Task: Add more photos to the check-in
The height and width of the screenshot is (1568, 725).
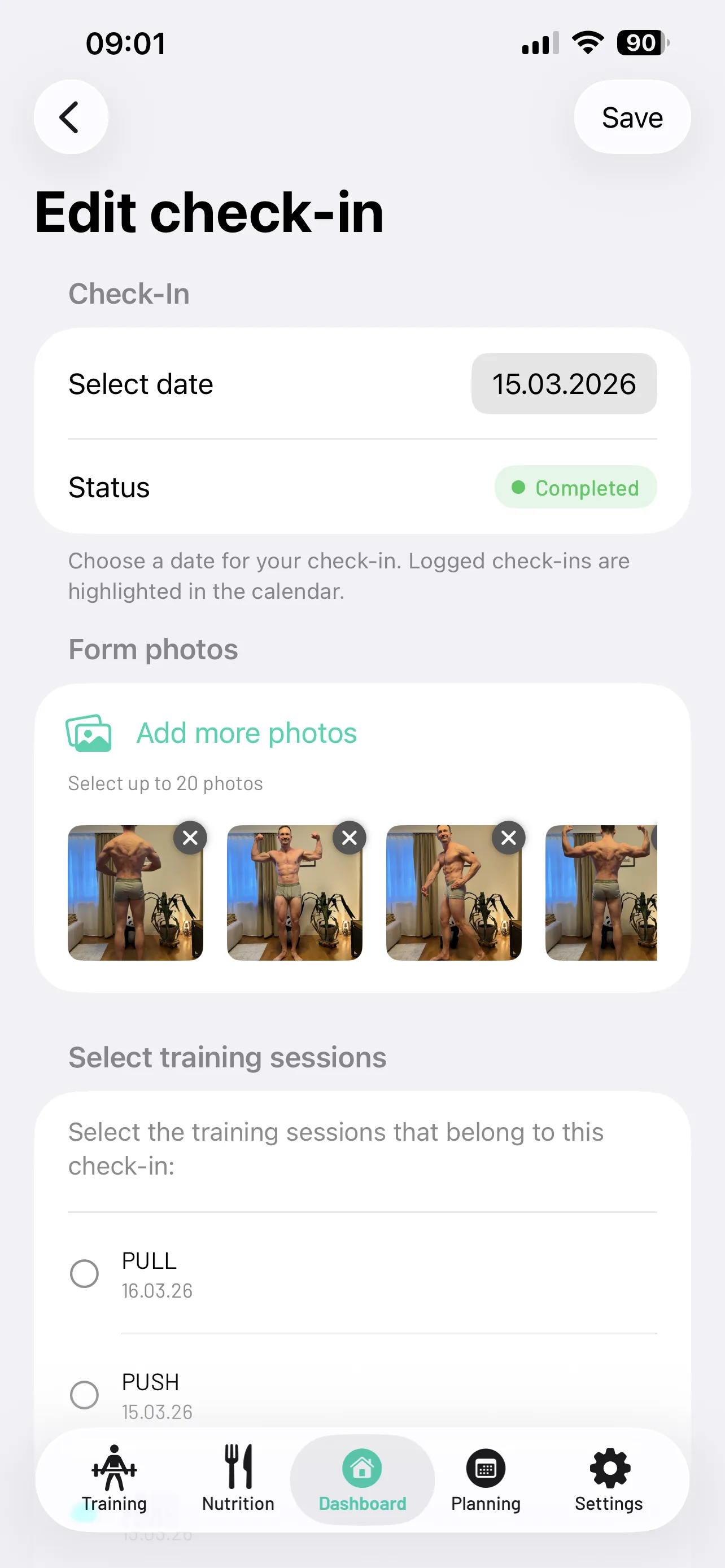Action: (x=245, y=733)
